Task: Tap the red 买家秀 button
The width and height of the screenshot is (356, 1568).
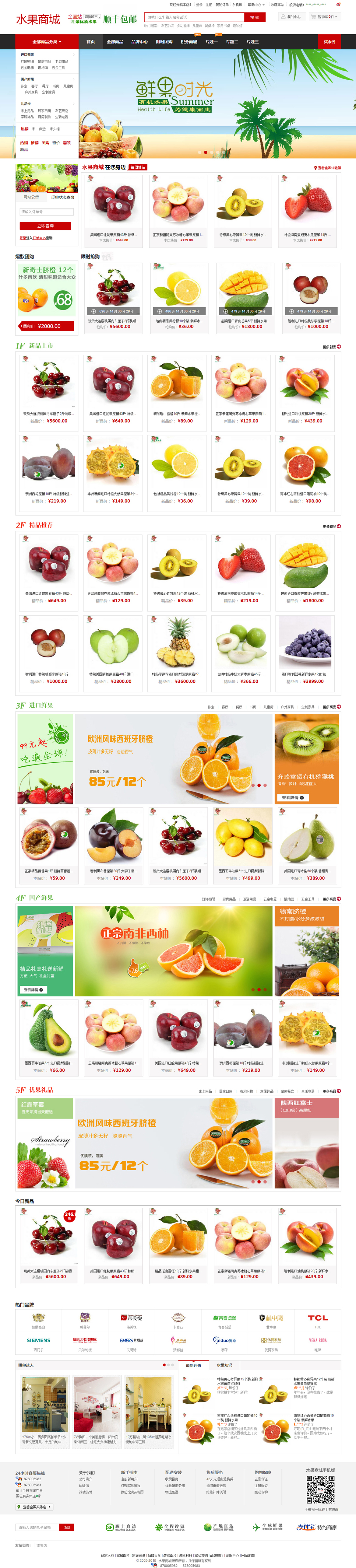Action: coord(329,42)
